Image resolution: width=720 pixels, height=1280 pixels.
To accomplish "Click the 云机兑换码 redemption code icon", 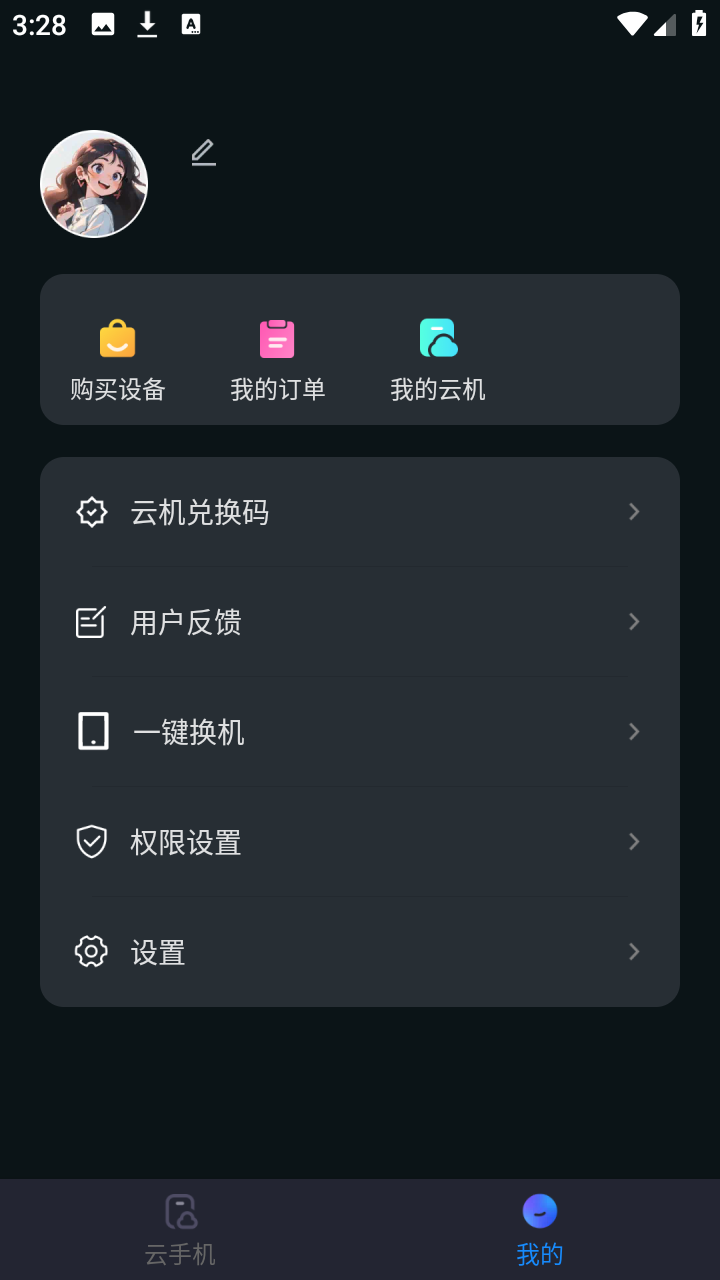I will pos(91,511).
